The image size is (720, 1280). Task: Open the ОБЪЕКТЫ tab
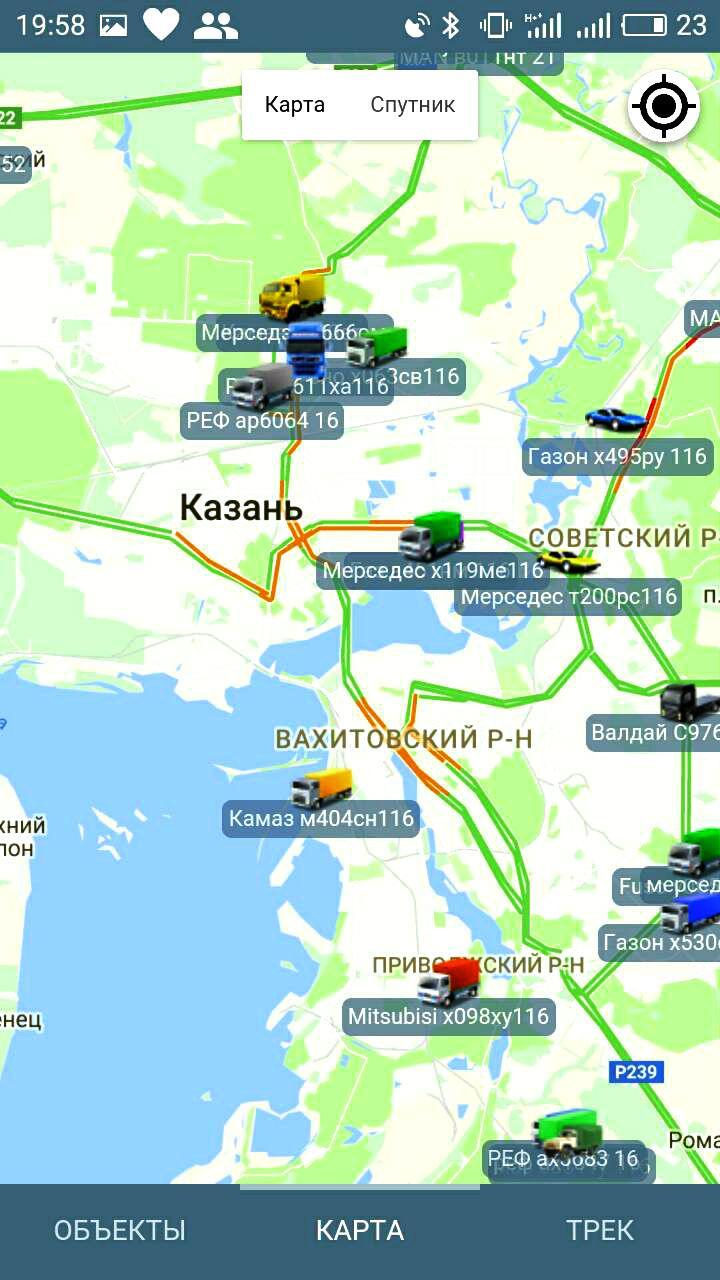120,1230
